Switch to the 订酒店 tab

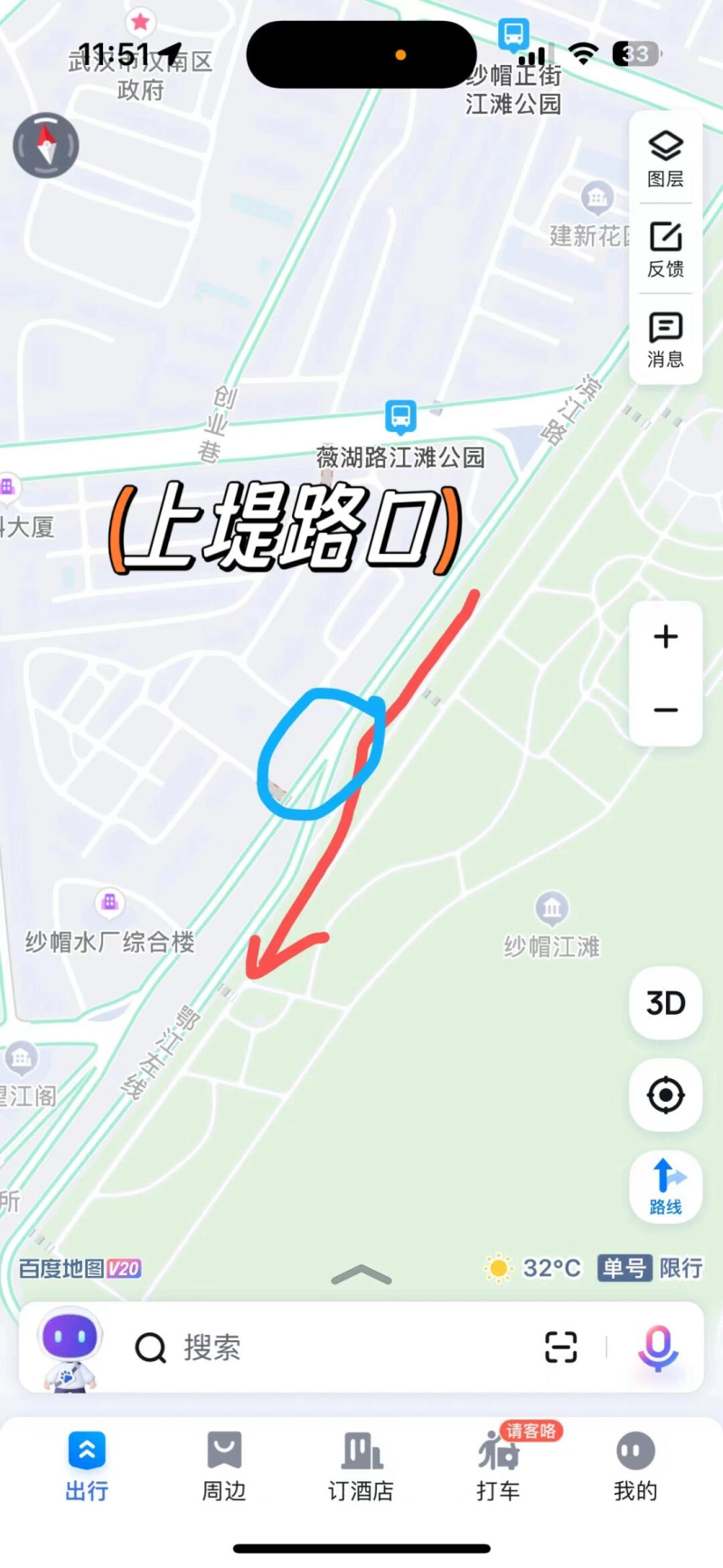[361, 1466]
